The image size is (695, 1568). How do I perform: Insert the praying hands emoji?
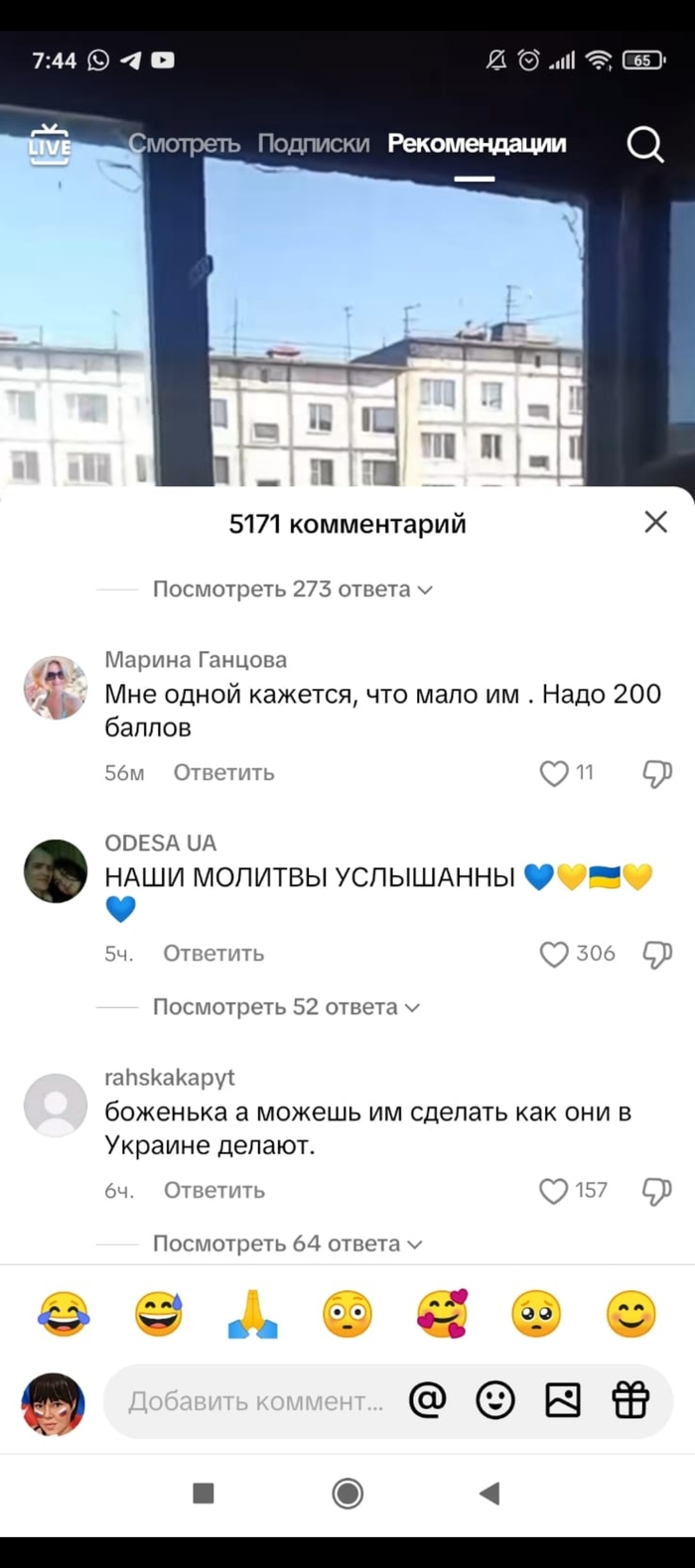click(x=252, y=1315)
